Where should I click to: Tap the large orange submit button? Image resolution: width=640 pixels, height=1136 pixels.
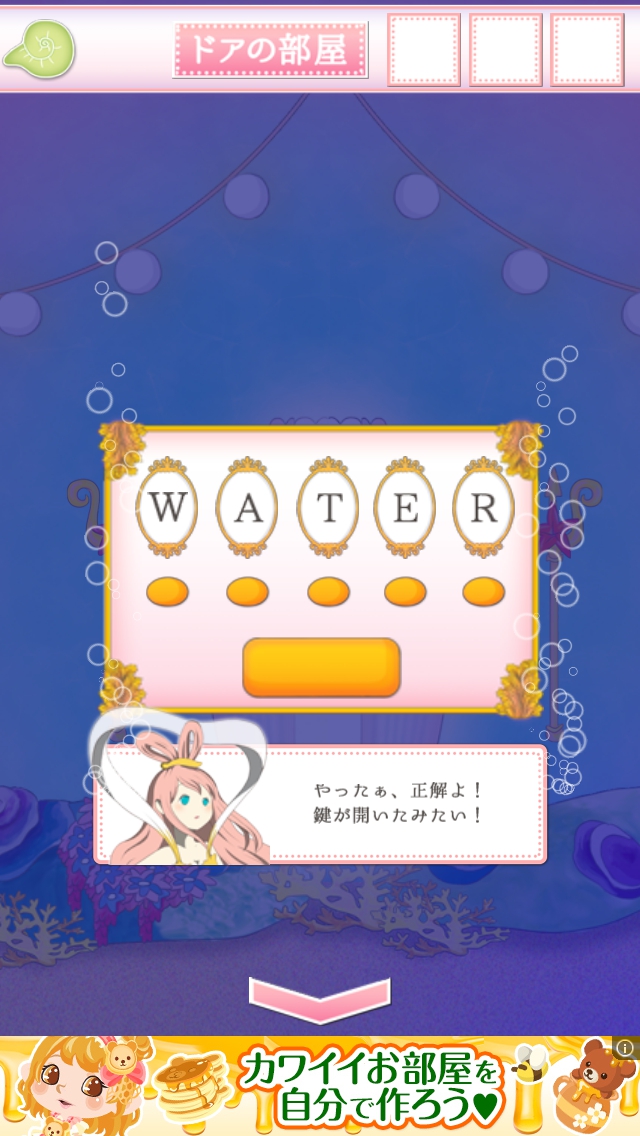tap(321, 667)
